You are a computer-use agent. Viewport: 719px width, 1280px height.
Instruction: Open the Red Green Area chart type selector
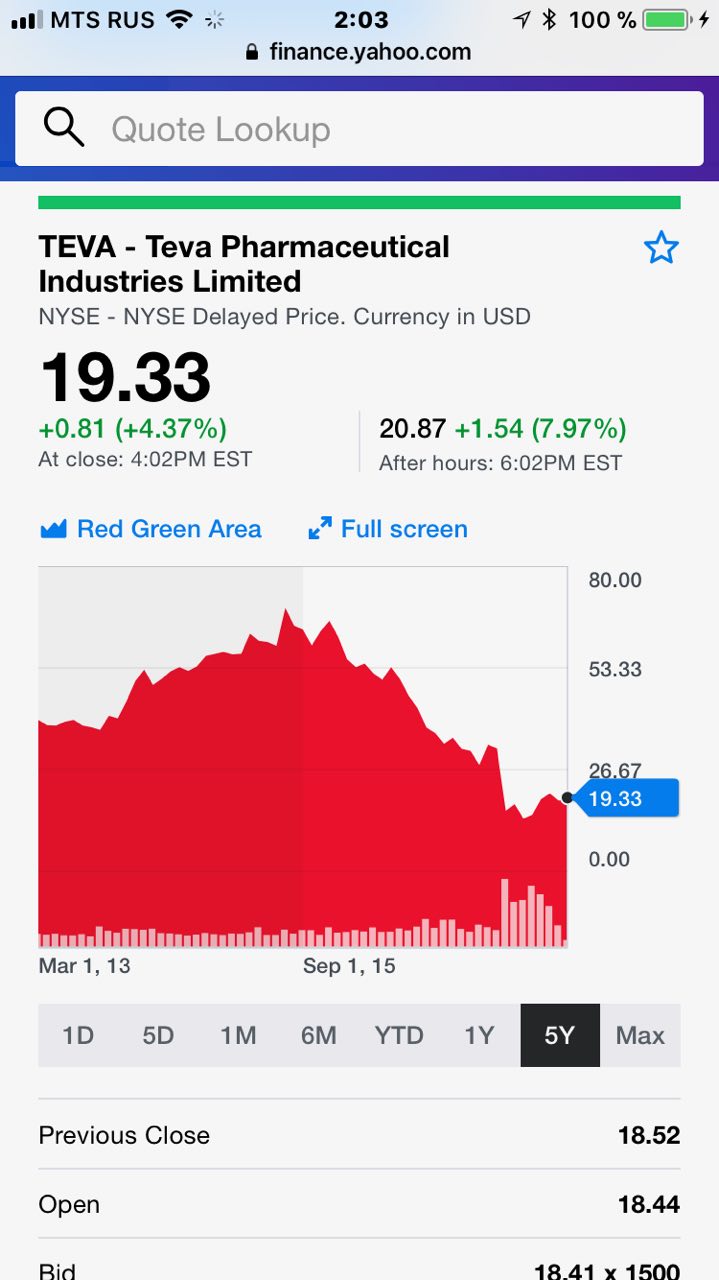[151, 529]
